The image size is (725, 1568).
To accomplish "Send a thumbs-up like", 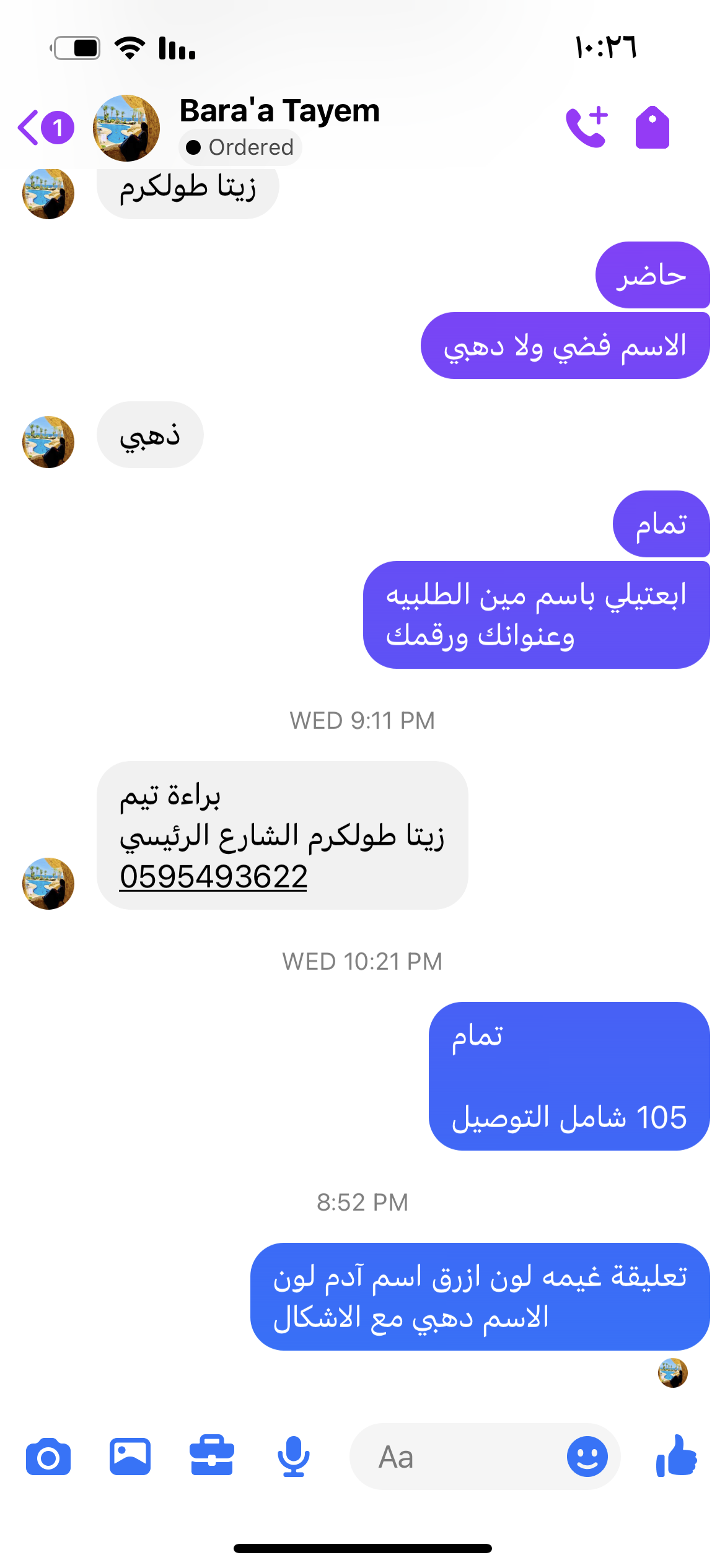I will [x=677, y=1457].
